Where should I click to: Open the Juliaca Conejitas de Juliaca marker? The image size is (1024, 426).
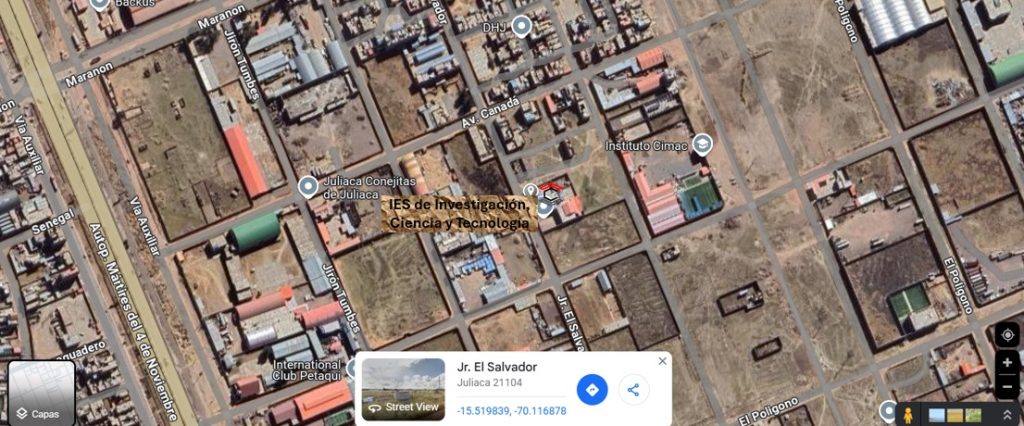tap(308, 185)
